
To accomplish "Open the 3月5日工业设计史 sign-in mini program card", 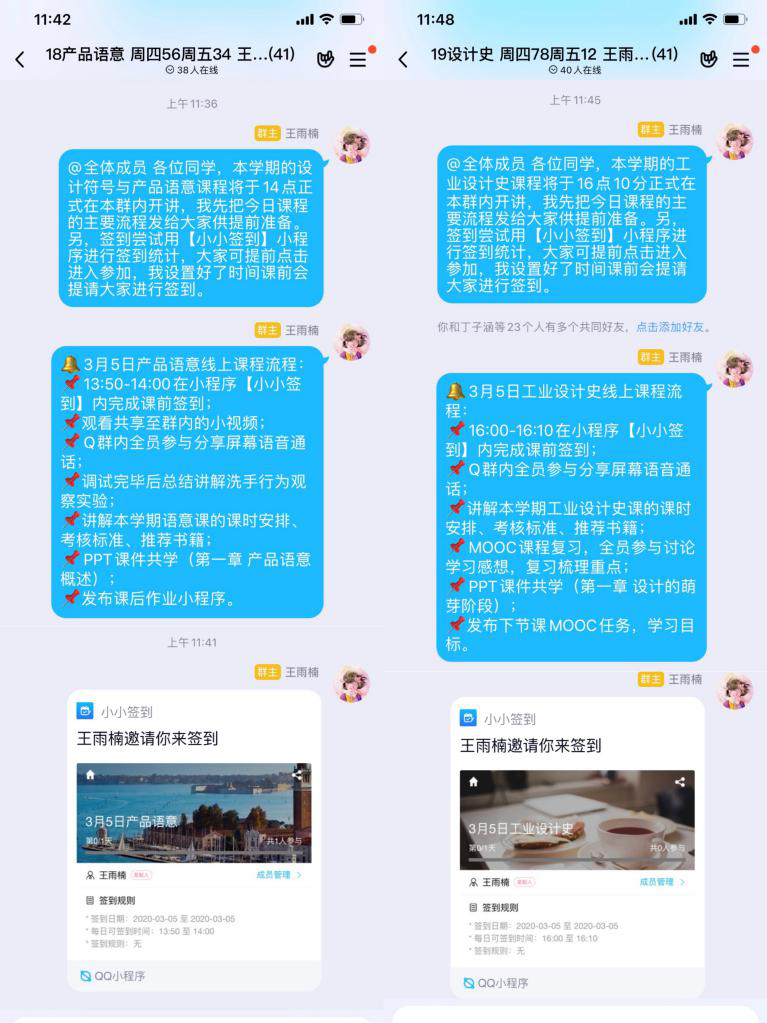I will (577, 820).
